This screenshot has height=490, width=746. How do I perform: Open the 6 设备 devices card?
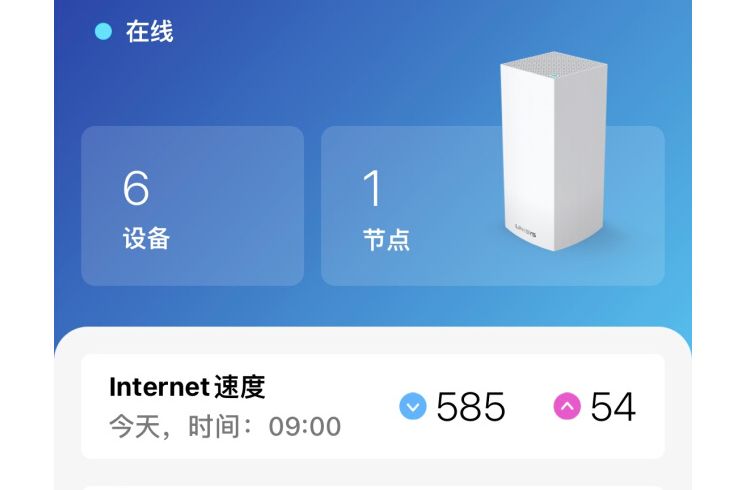(x=192, y=206)
